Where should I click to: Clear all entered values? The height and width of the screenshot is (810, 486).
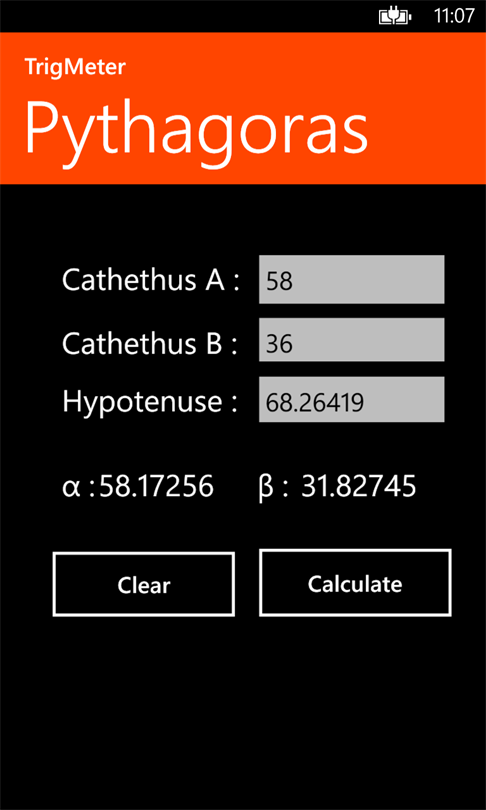point(144,584)
